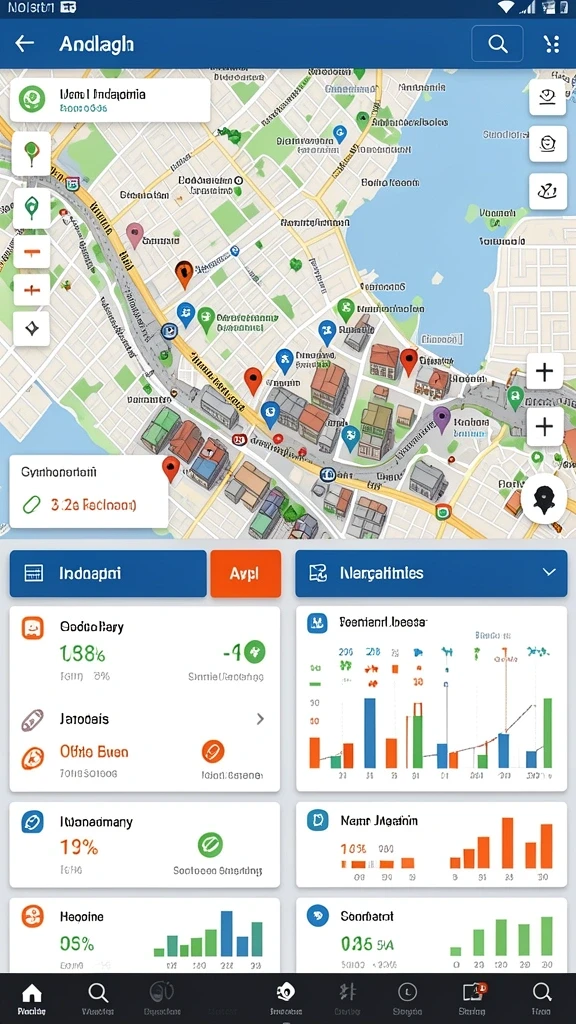Tap the compass star button on the map toolbar
Image resolution: width=576 pixels, height=1024 pixels.
point(31,327)
